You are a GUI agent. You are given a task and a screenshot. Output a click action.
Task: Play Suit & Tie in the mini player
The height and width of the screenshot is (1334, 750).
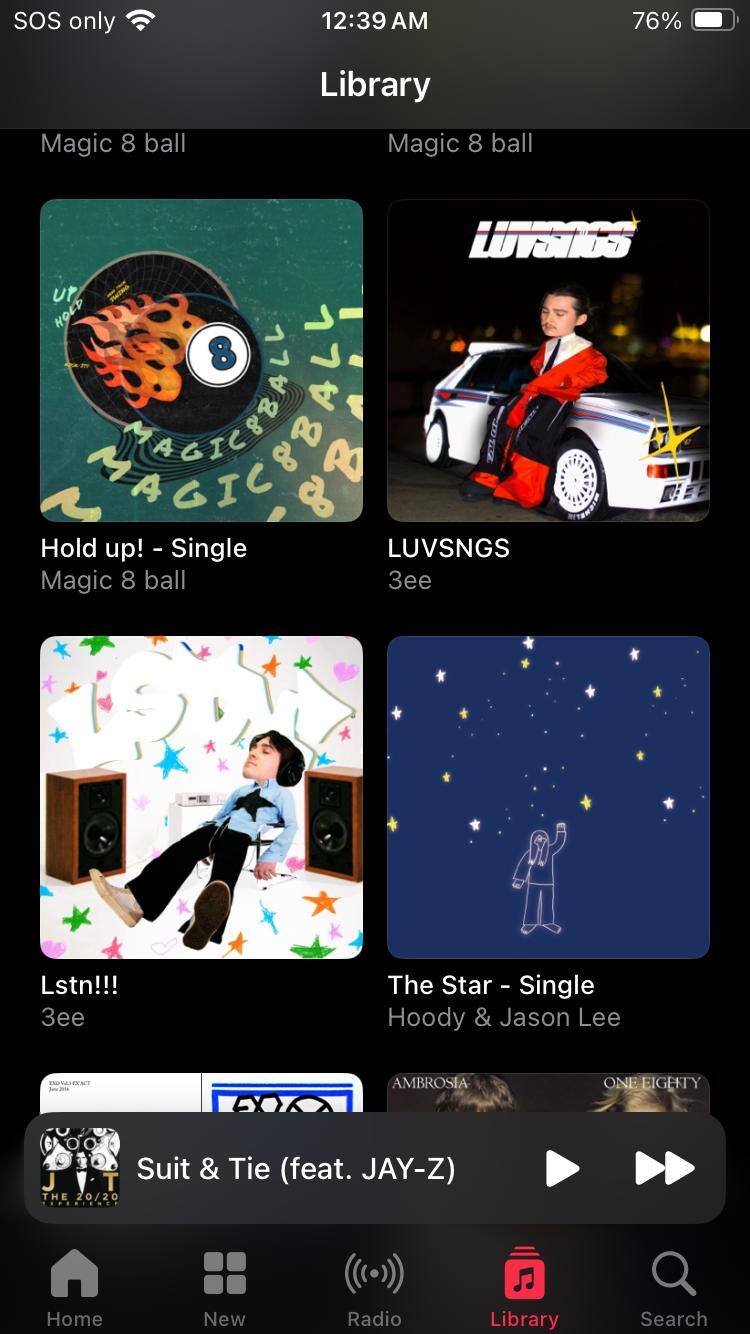[562, 1168]
